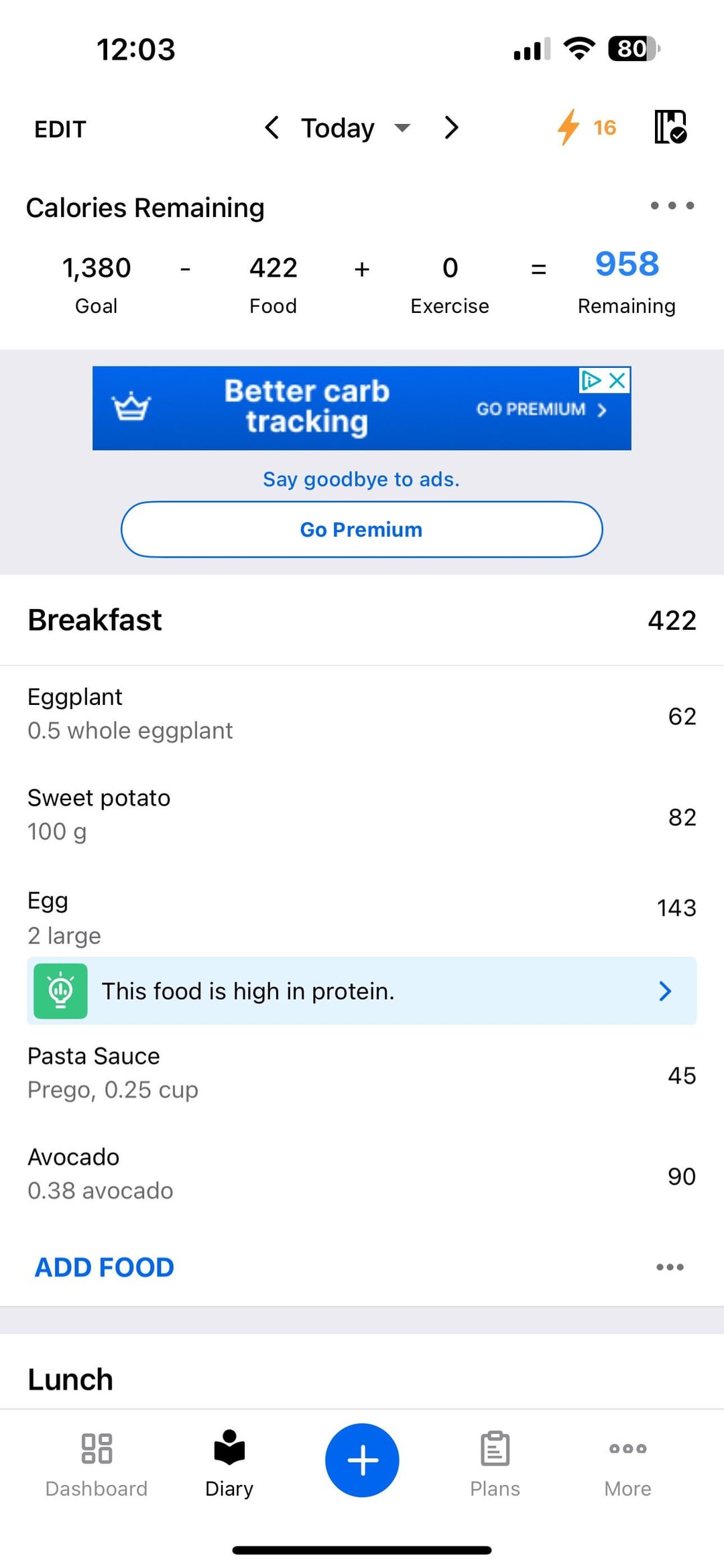Close the Better carb tracking ad
The height and width of the screenshot is (1568, 724).
click(617, 381)
